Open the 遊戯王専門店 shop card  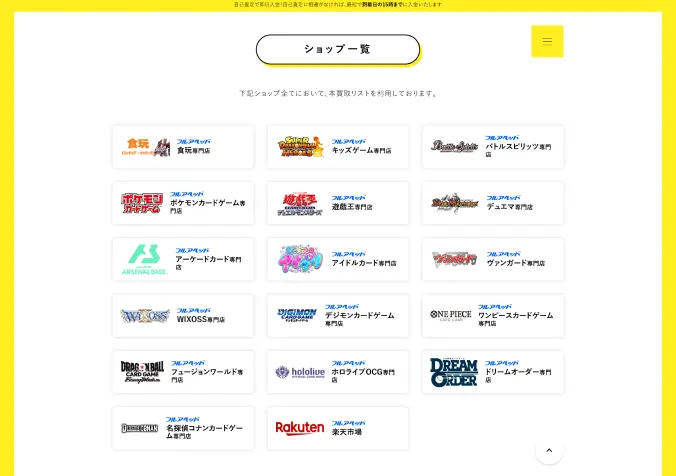pos(337,203)
